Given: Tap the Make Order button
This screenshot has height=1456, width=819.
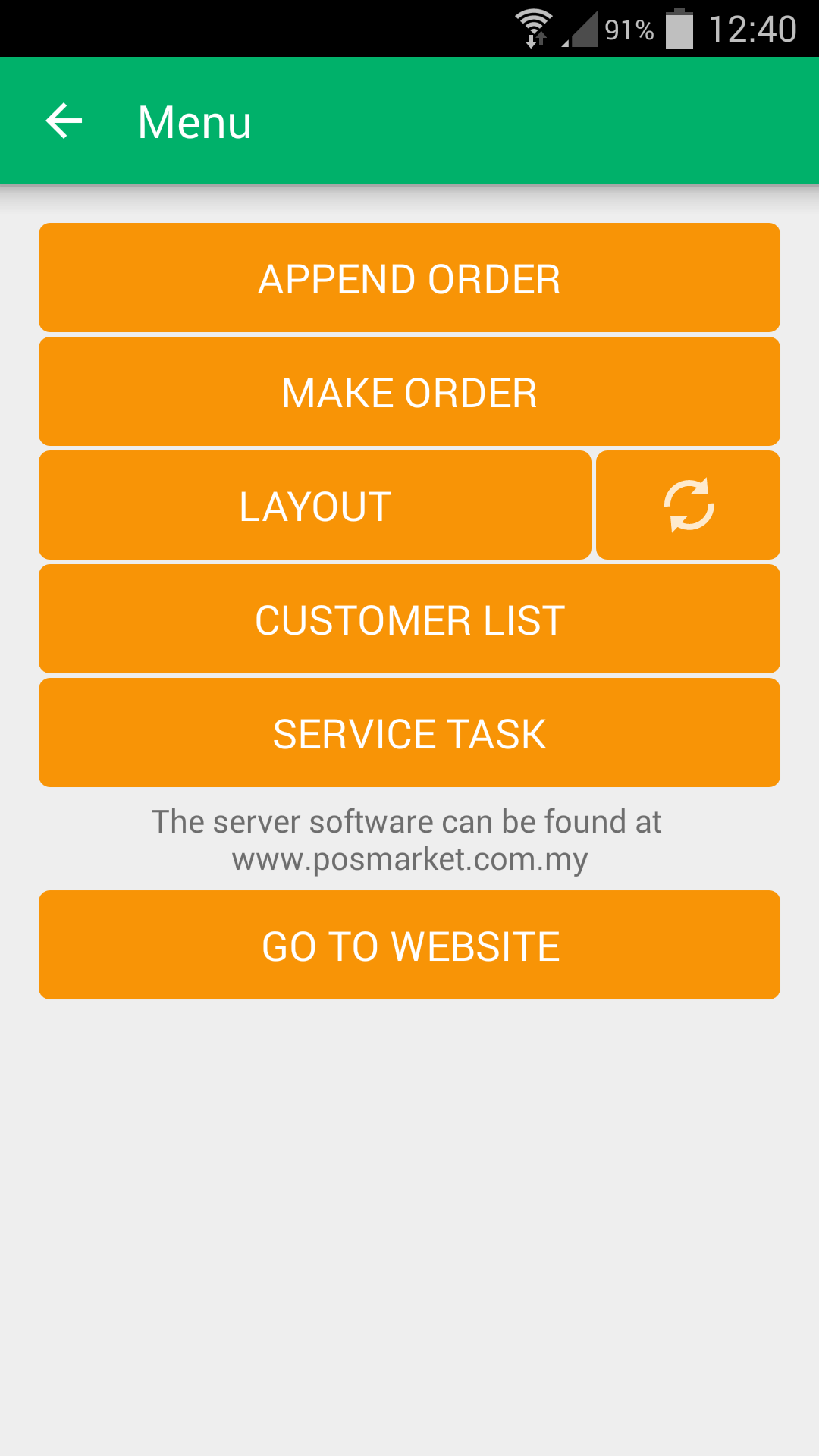Looking at the screenshot, I should pyautogui.click(x=409, y=391).
